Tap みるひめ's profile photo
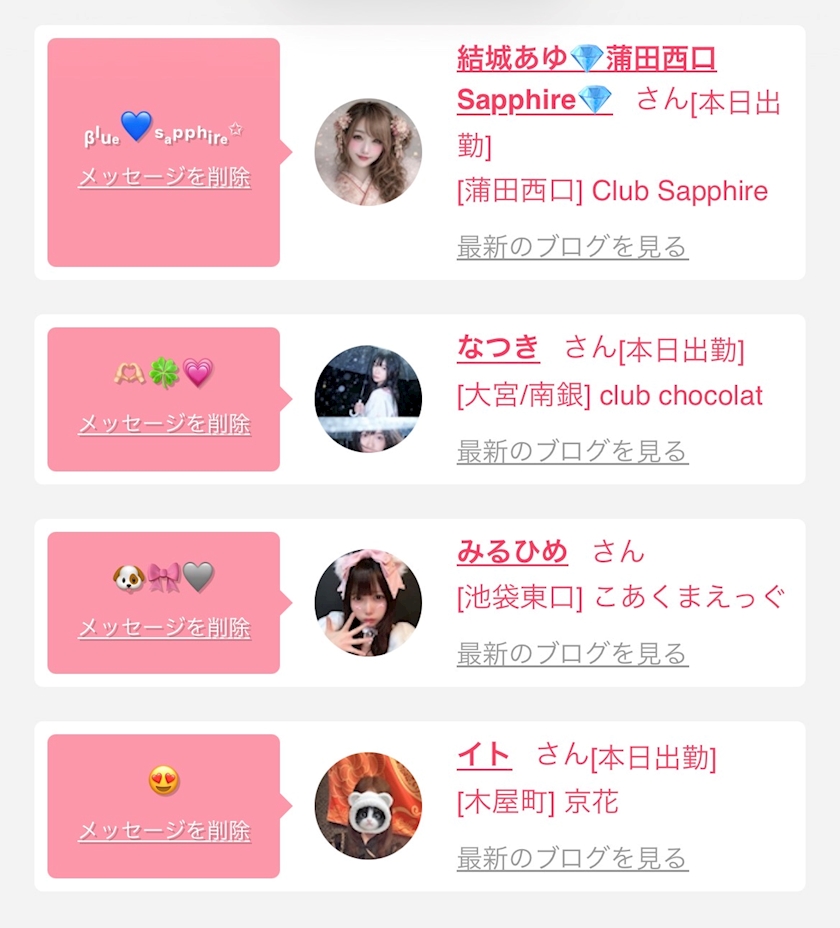 click(368, 603)
